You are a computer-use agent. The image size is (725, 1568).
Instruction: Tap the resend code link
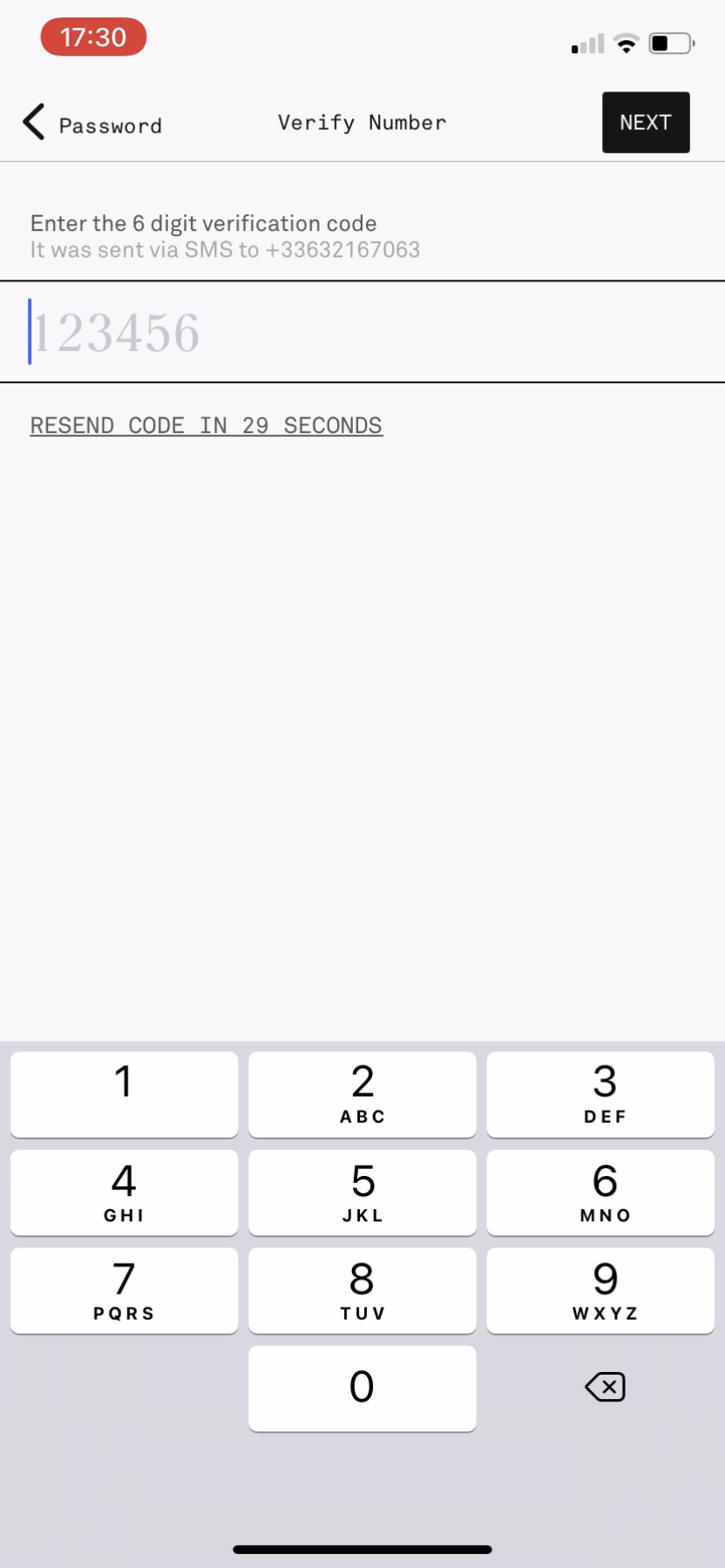tap(207, 426)
